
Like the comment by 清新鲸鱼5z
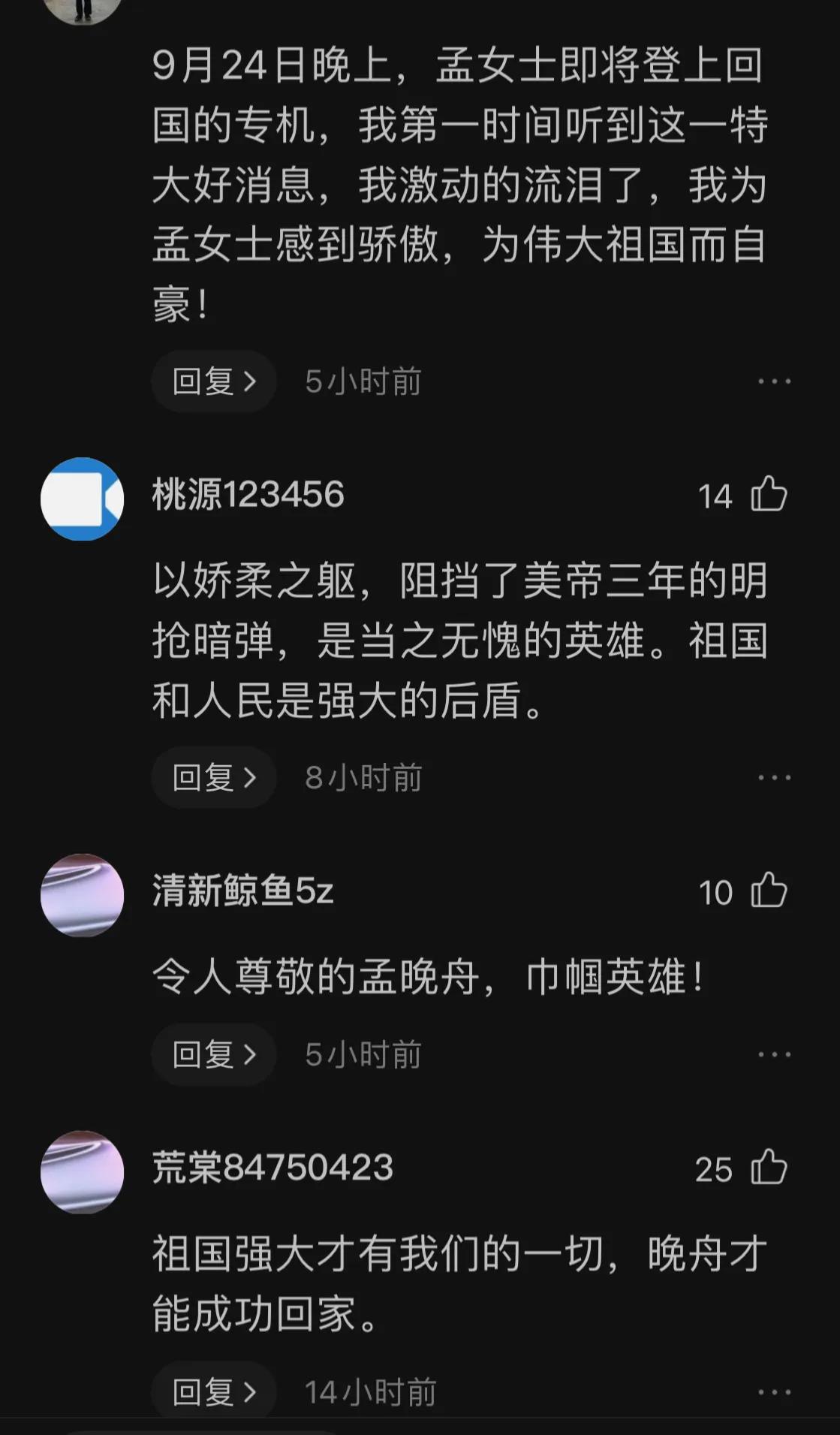point(769,891)
